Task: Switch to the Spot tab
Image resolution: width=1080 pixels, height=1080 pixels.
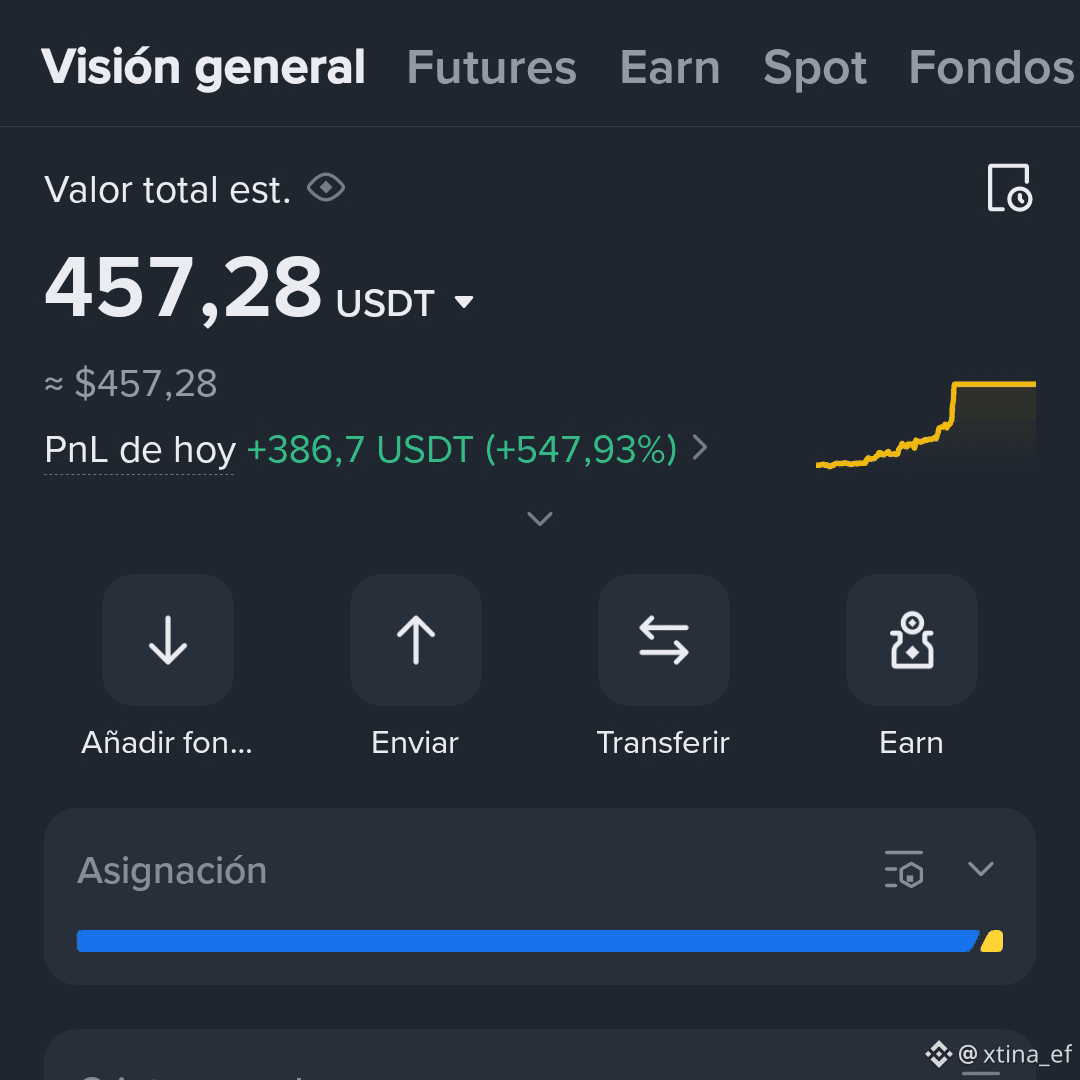Action: click(814, 69)
